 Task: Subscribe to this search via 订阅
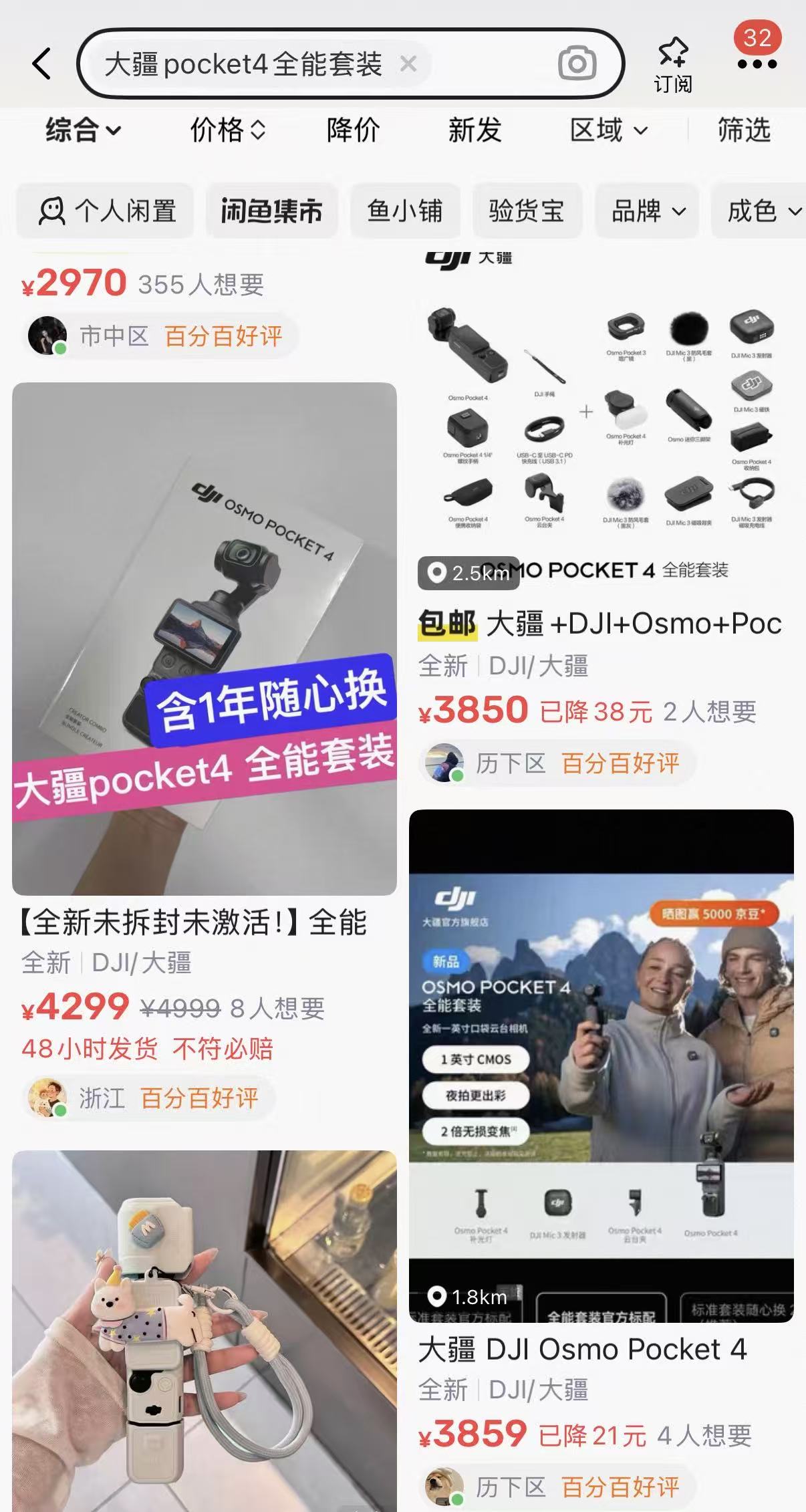point(672,65)
